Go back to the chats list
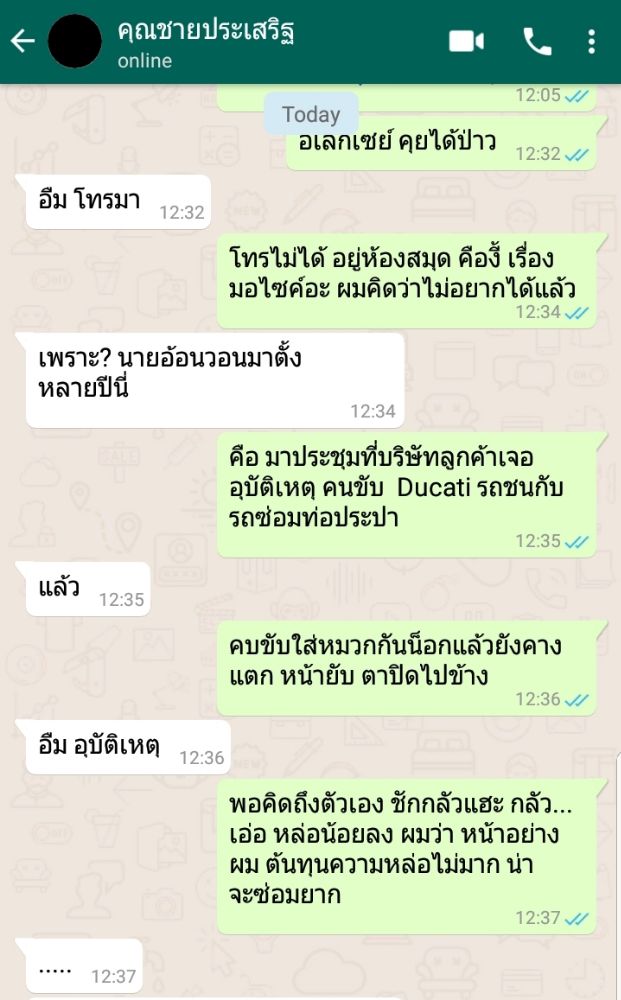Image resolution: width=621 pixels, height=1000 pixels. pos(22,41)
